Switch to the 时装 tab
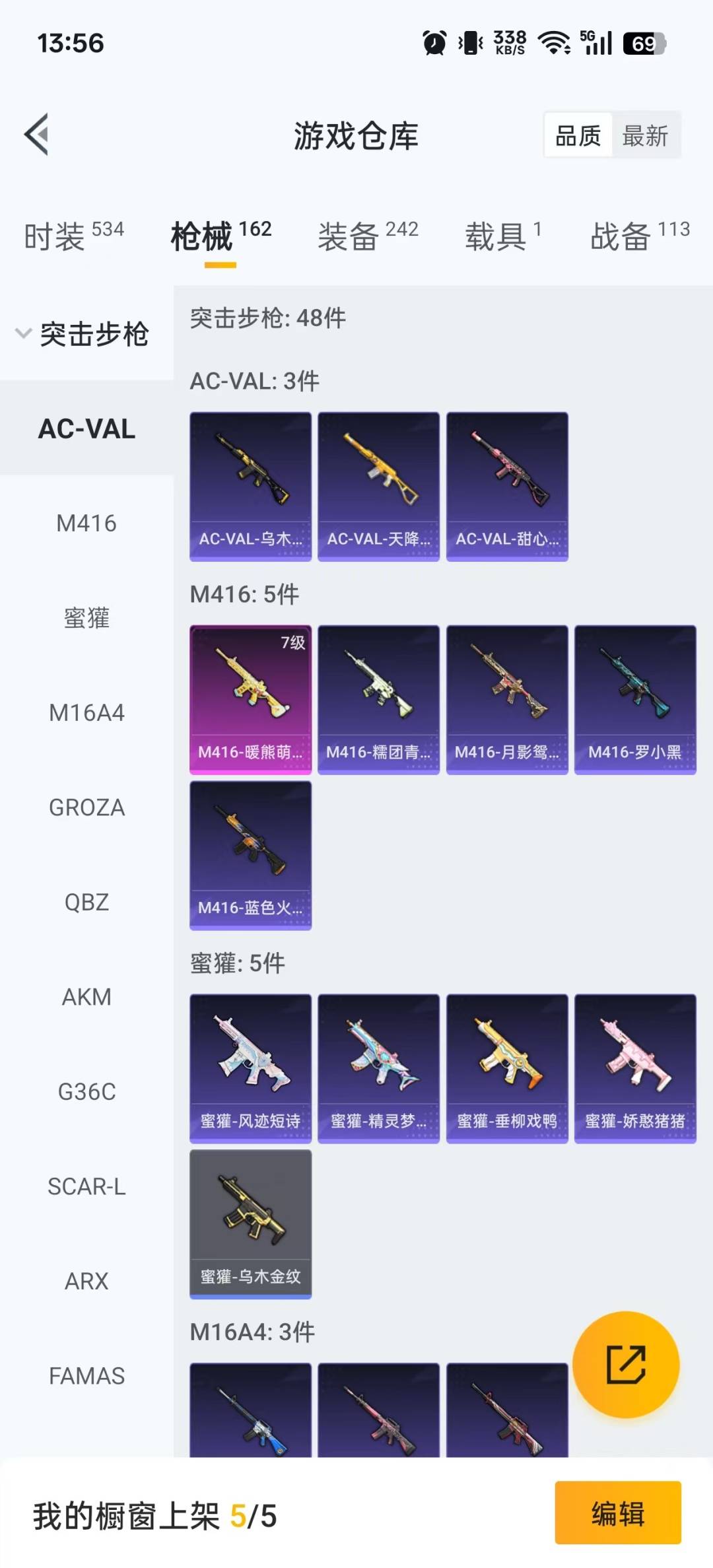 73,236
